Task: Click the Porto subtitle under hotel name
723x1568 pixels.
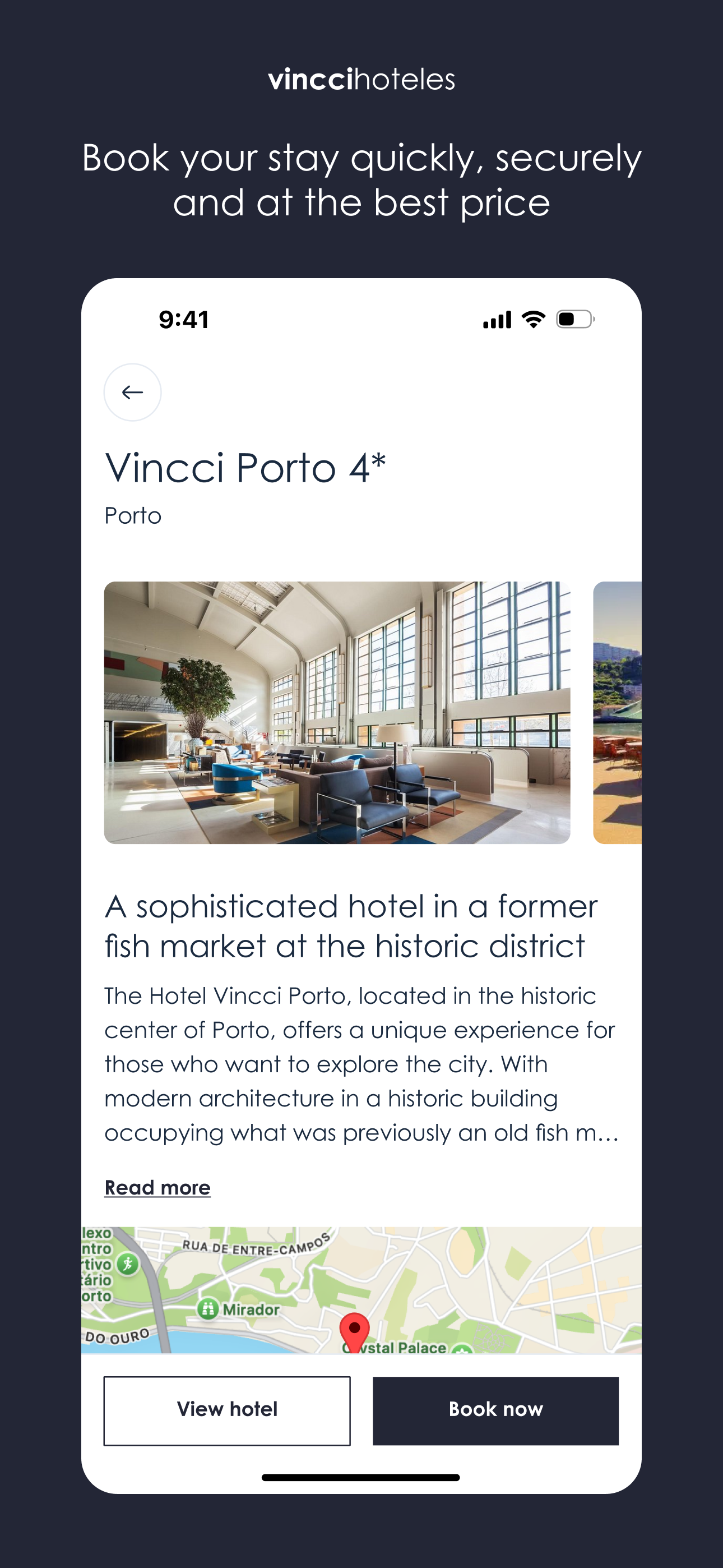Action: pyautogui.click(x=133, y=515)
